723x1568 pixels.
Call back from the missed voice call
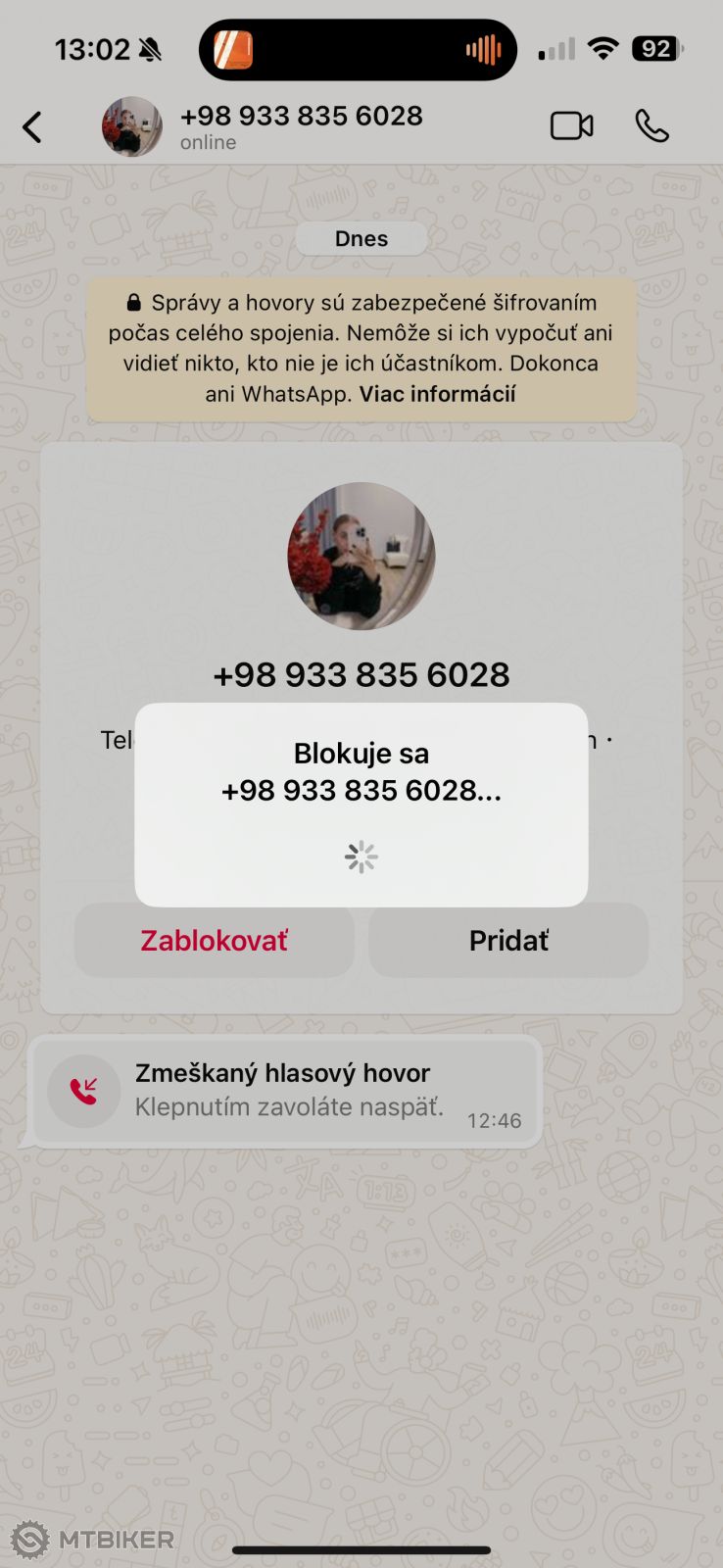point(284,1090)
